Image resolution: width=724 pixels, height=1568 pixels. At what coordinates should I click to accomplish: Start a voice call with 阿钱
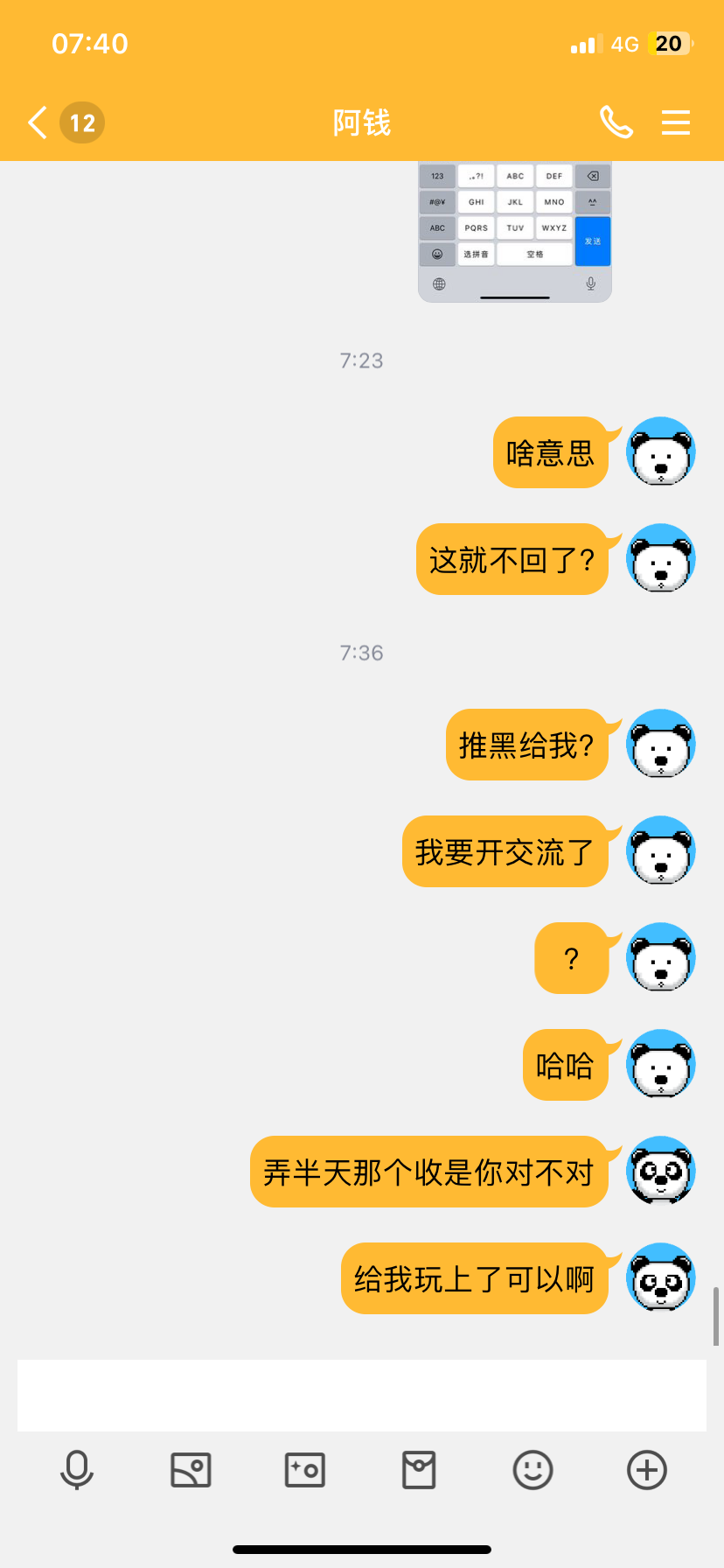tap(616, 122)
